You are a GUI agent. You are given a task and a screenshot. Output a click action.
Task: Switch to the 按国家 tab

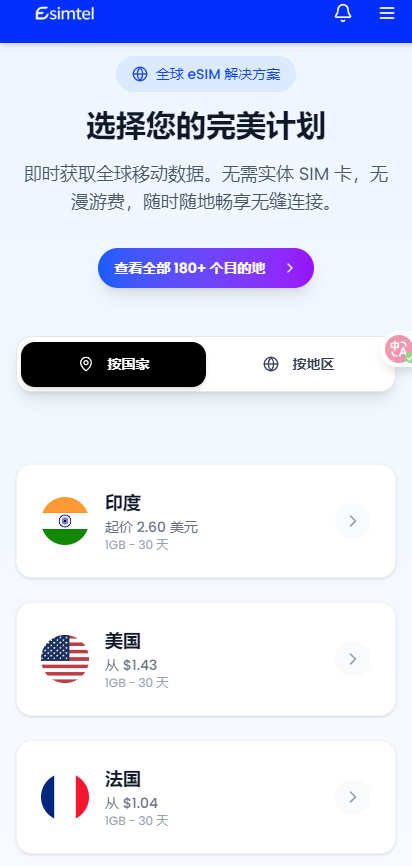pyautogui.click(x=114, y=365)
